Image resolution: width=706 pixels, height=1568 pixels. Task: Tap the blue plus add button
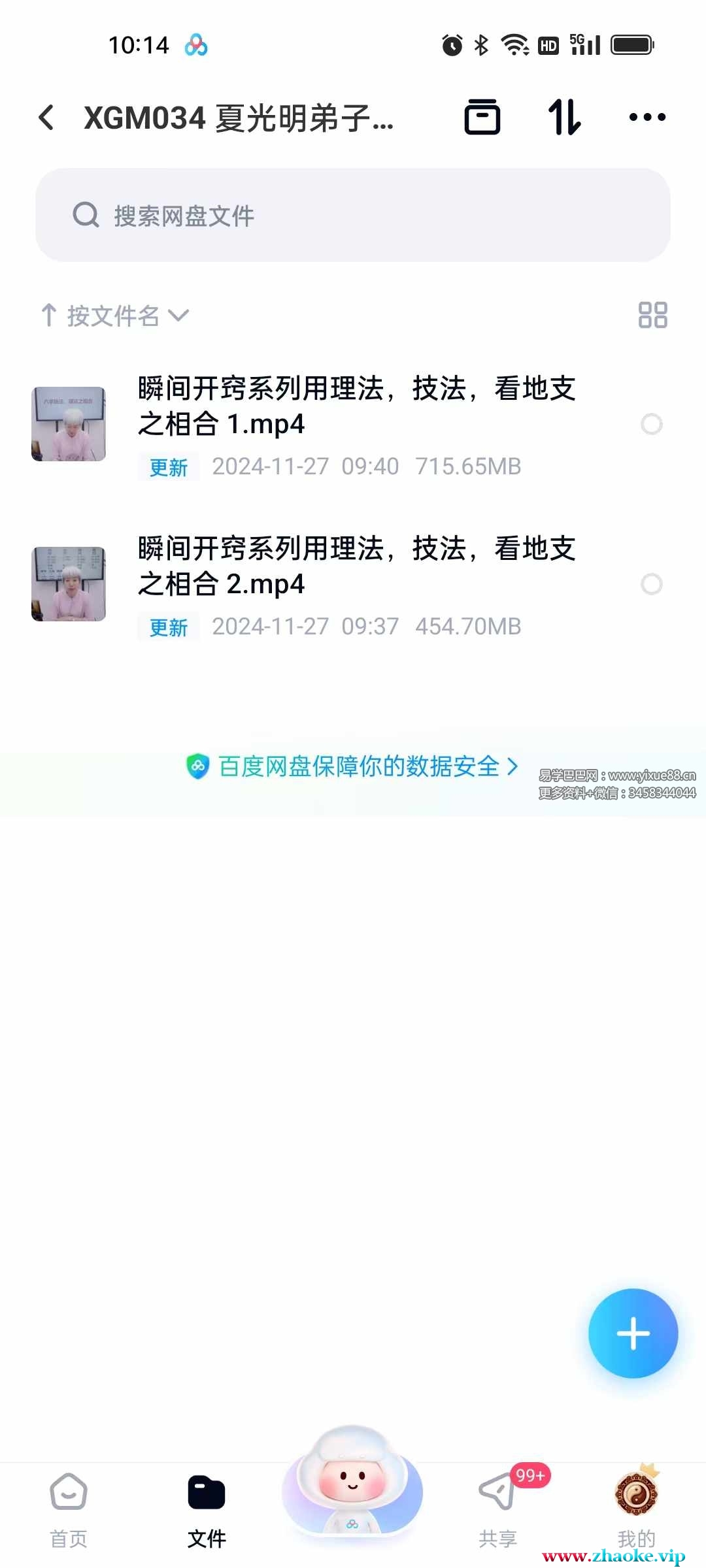point(633,1333)
